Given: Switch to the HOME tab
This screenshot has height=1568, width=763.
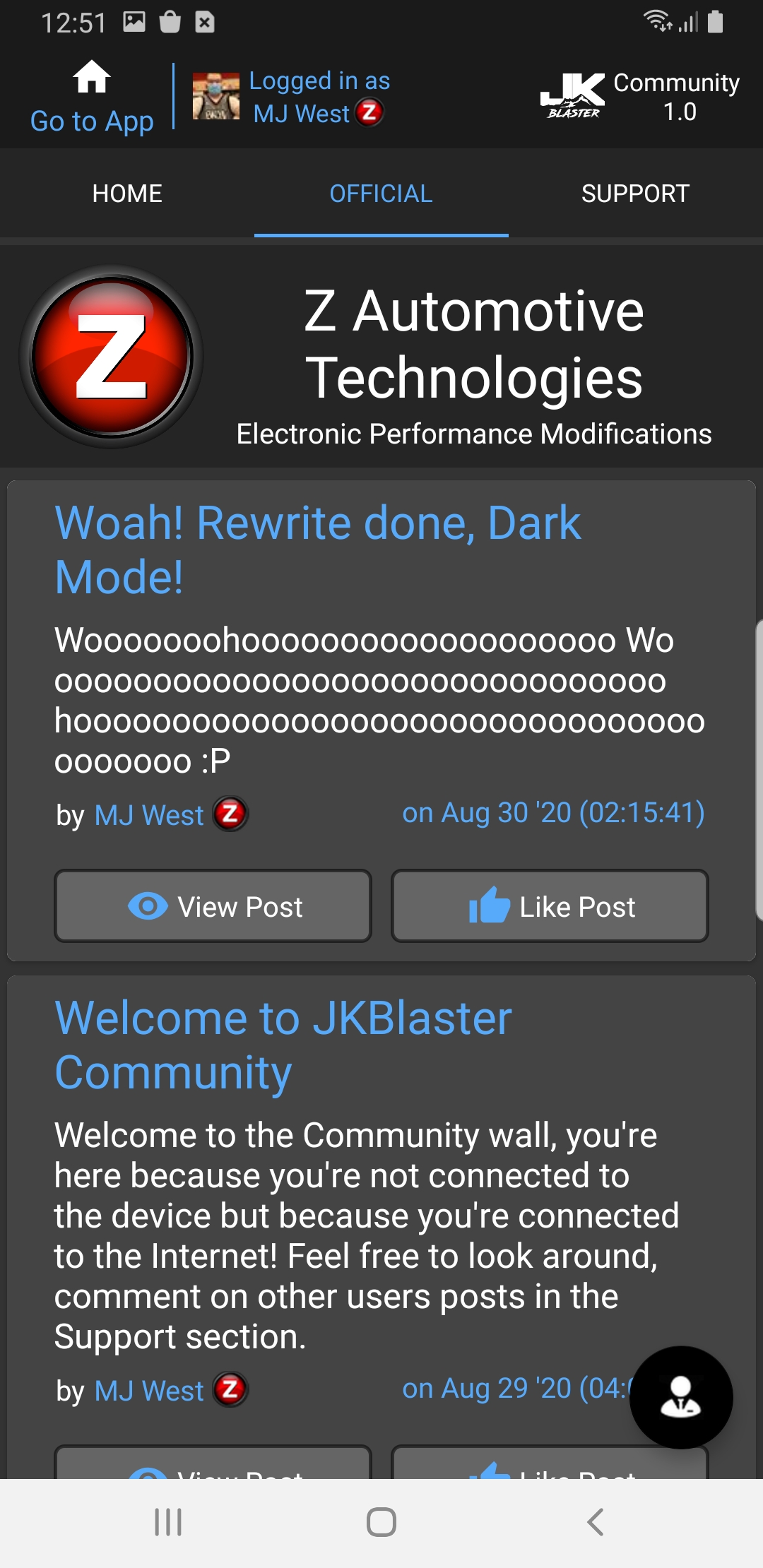Looking at the screenshot, I should [x=127, y=194].
